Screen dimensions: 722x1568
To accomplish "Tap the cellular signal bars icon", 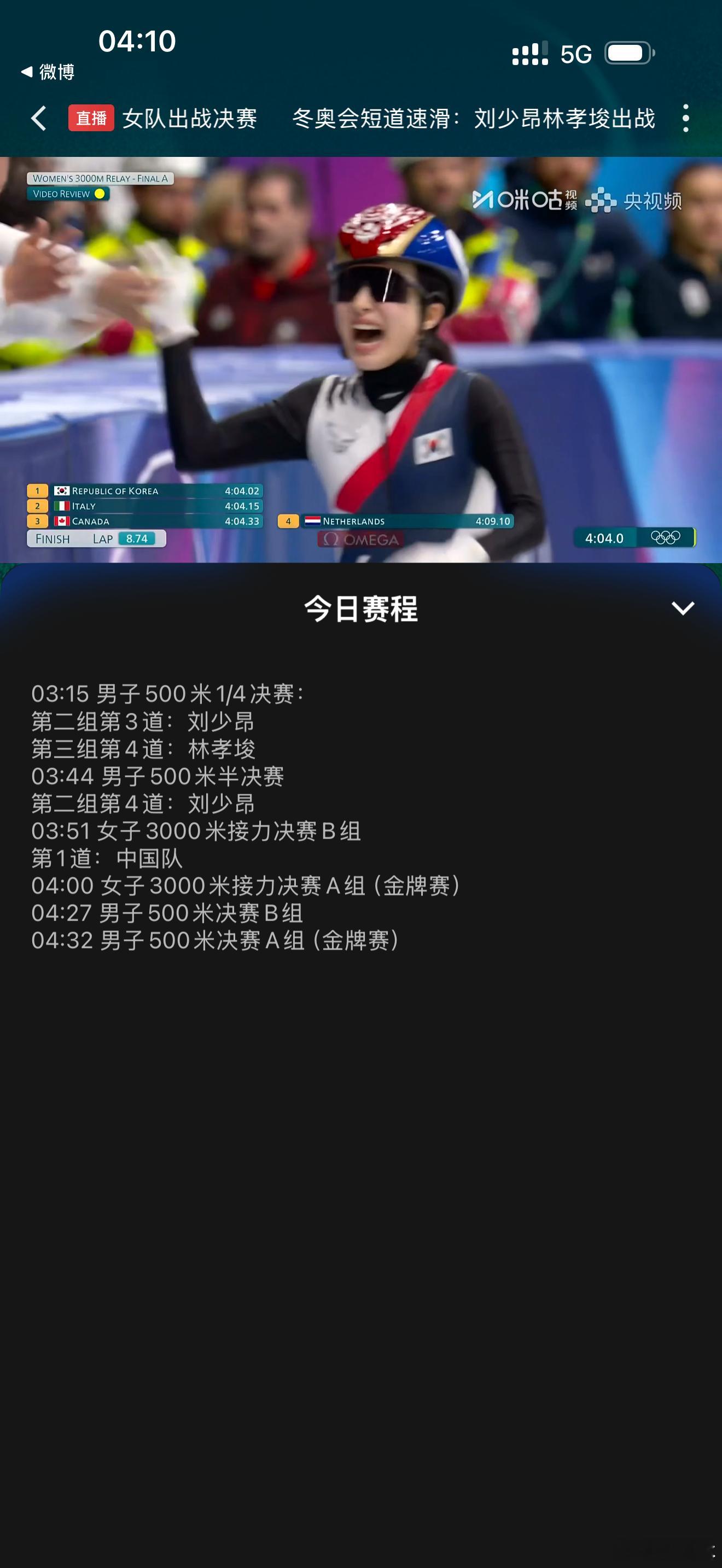I will (x=531, y=55).
